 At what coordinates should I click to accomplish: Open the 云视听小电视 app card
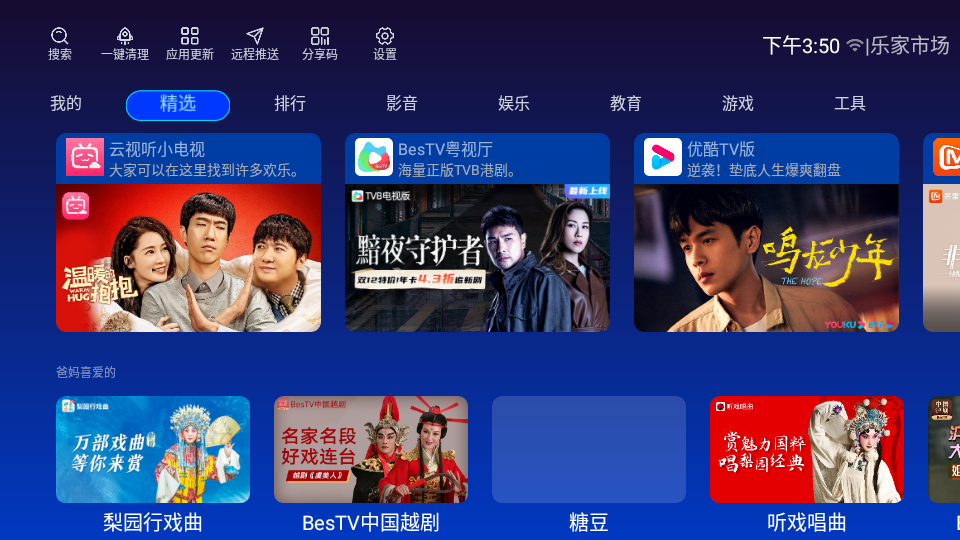[x=188, y=233]
